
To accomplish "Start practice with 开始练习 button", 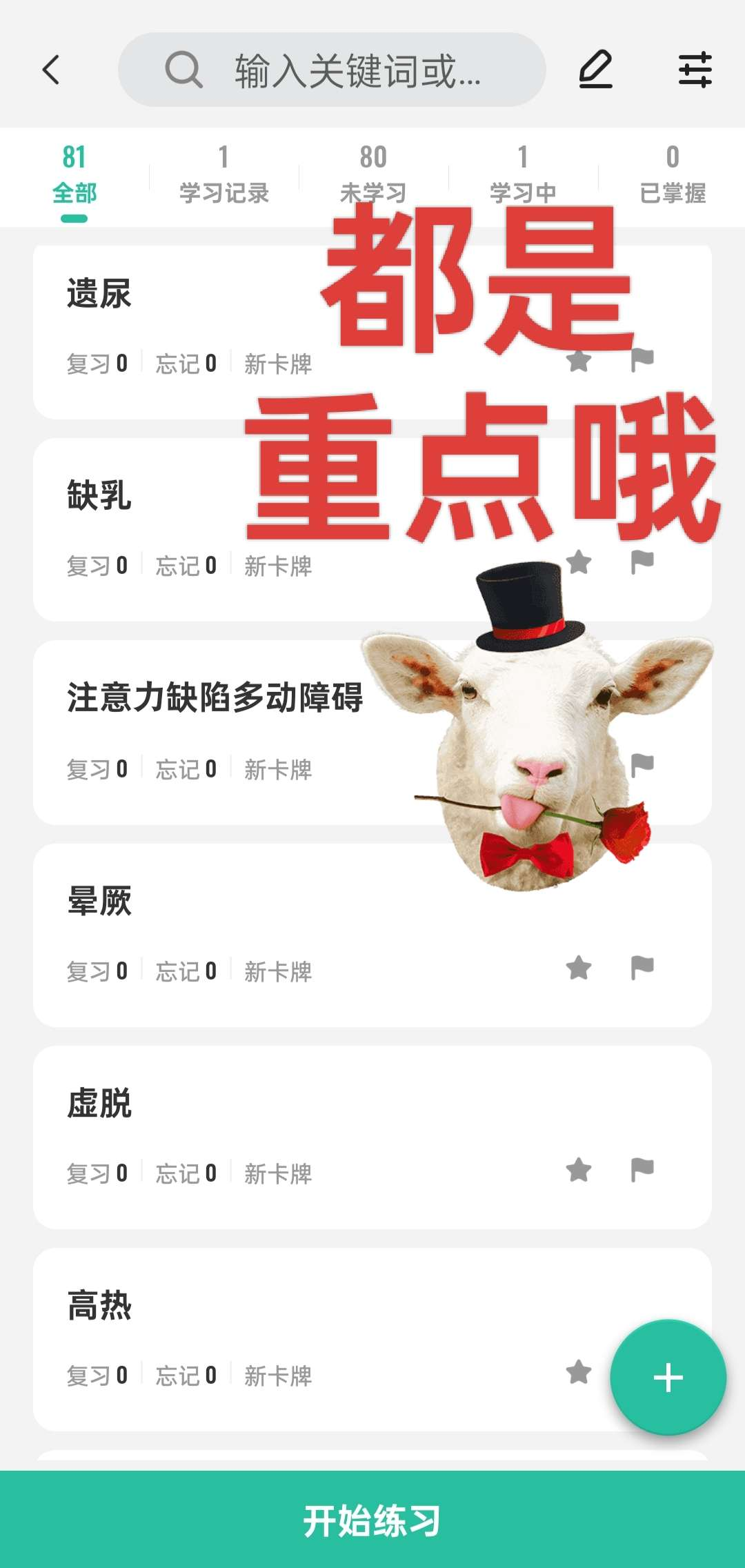I will 372,1520.
